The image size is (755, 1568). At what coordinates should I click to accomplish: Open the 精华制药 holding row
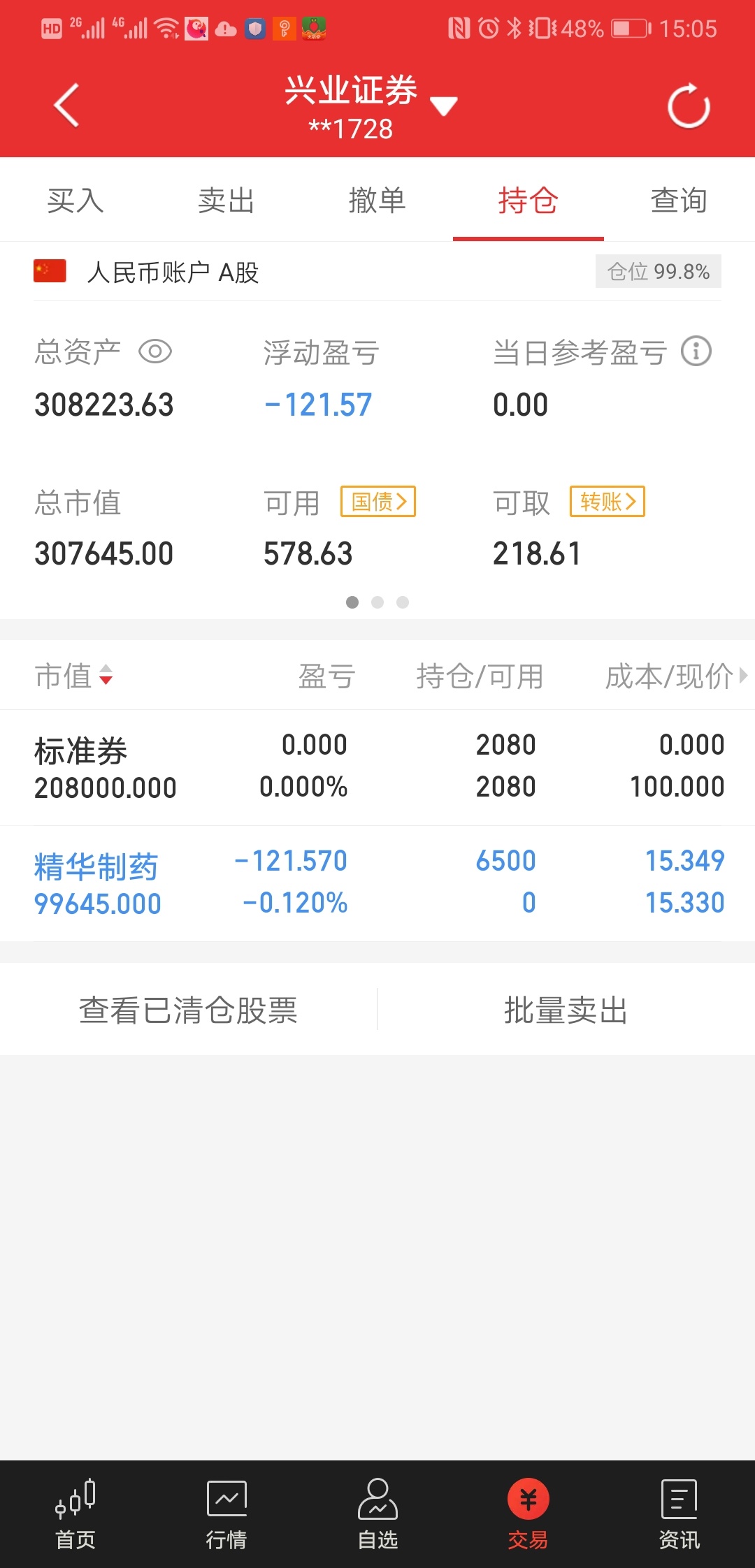(x=377, y=883)
